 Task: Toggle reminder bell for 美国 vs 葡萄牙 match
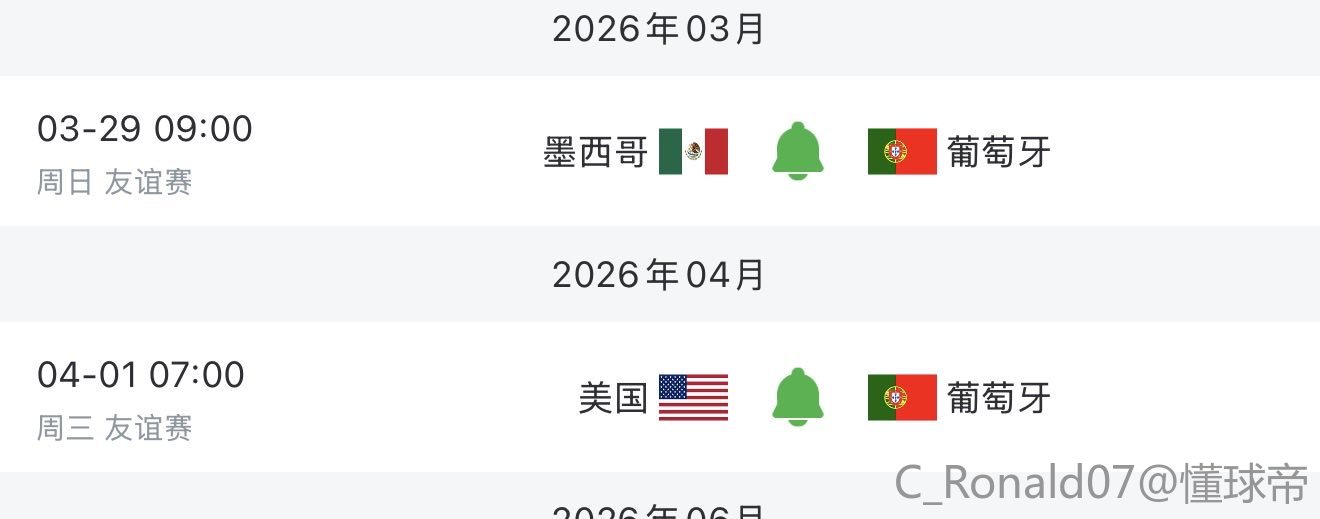tap(798, 397)
